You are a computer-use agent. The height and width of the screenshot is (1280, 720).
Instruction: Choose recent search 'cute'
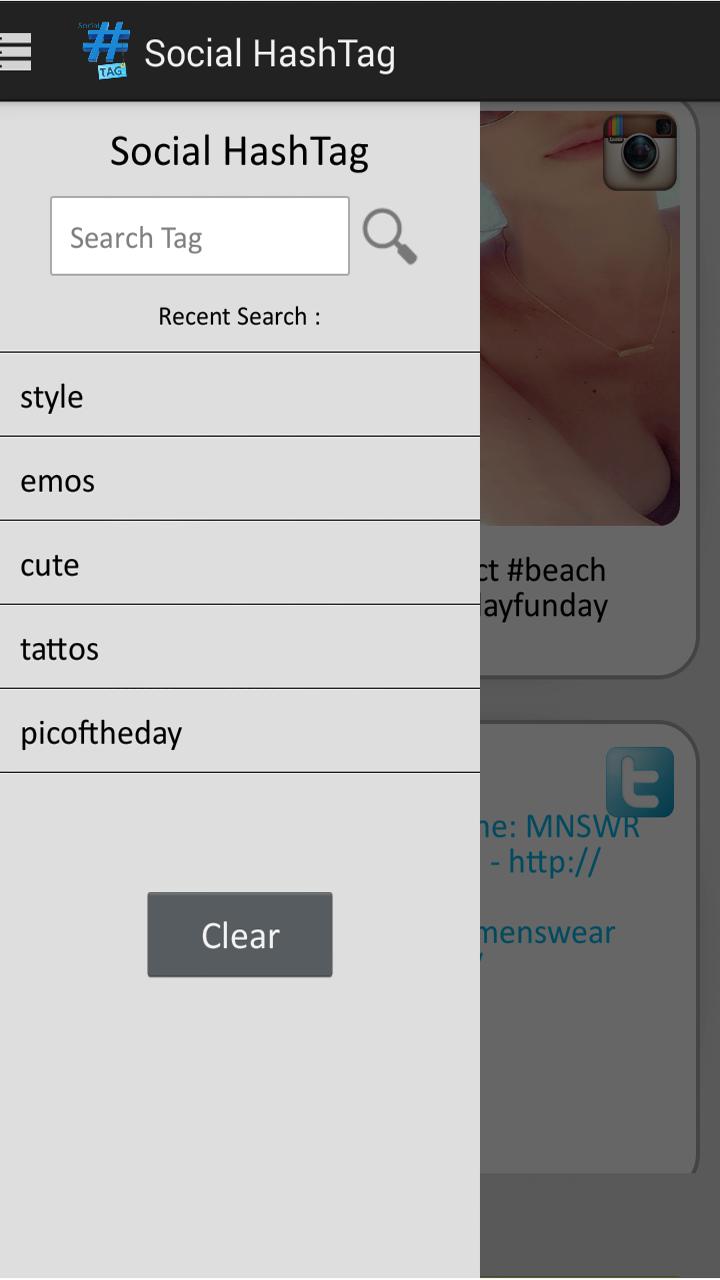[240, 564]
